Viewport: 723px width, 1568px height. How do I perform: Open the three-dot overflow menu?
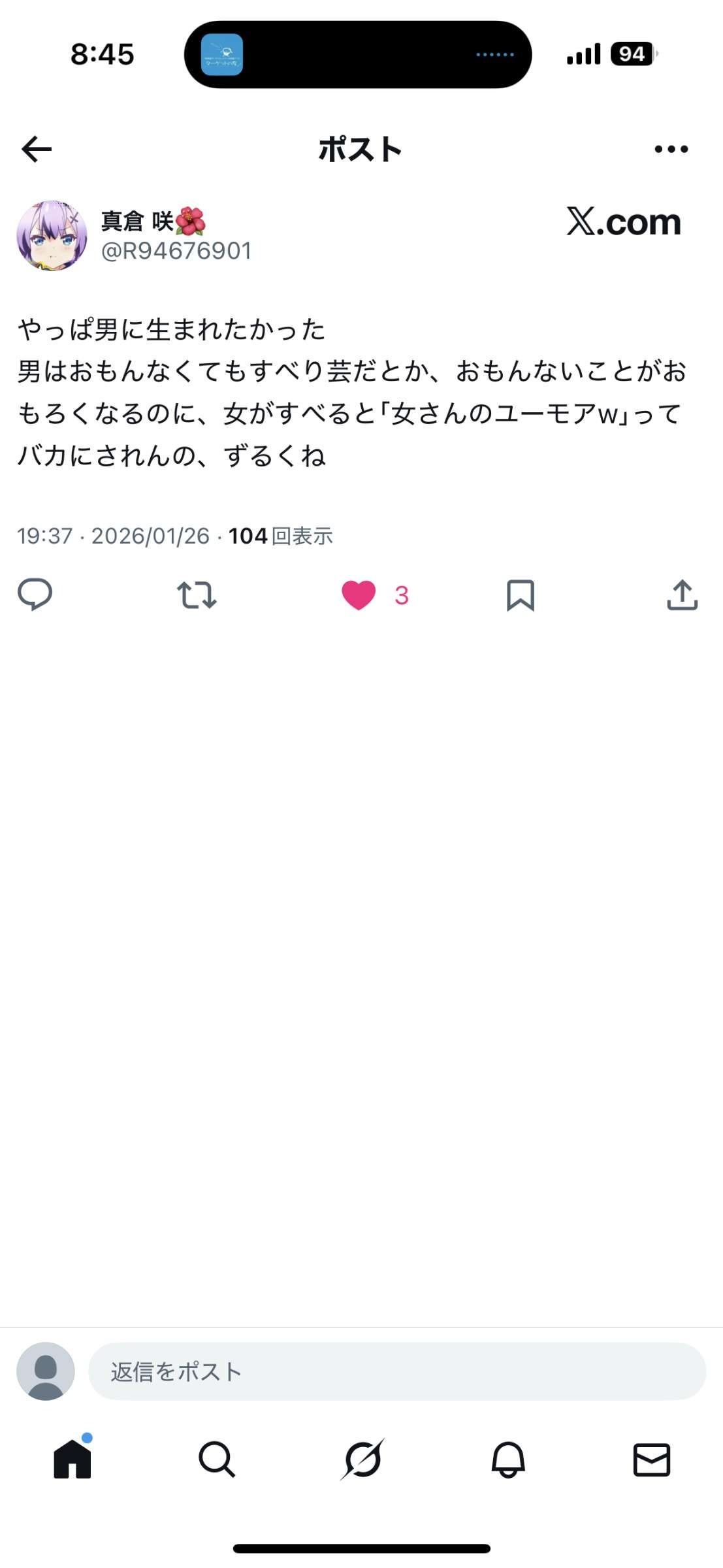[671, 149]
